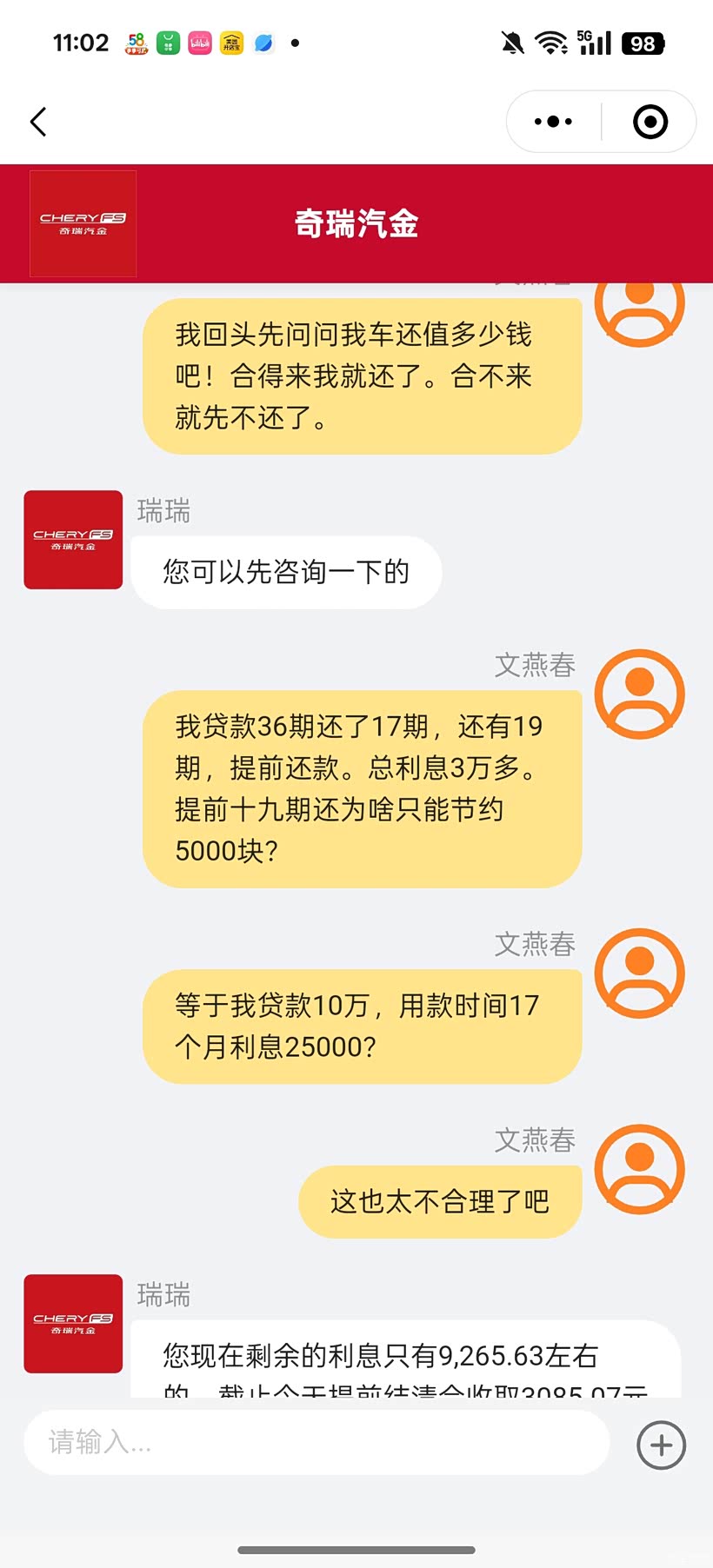Close the mini program with the circle button
Image resolution: width=713 pixels, height=1568 pixels.
coord(650,122)
